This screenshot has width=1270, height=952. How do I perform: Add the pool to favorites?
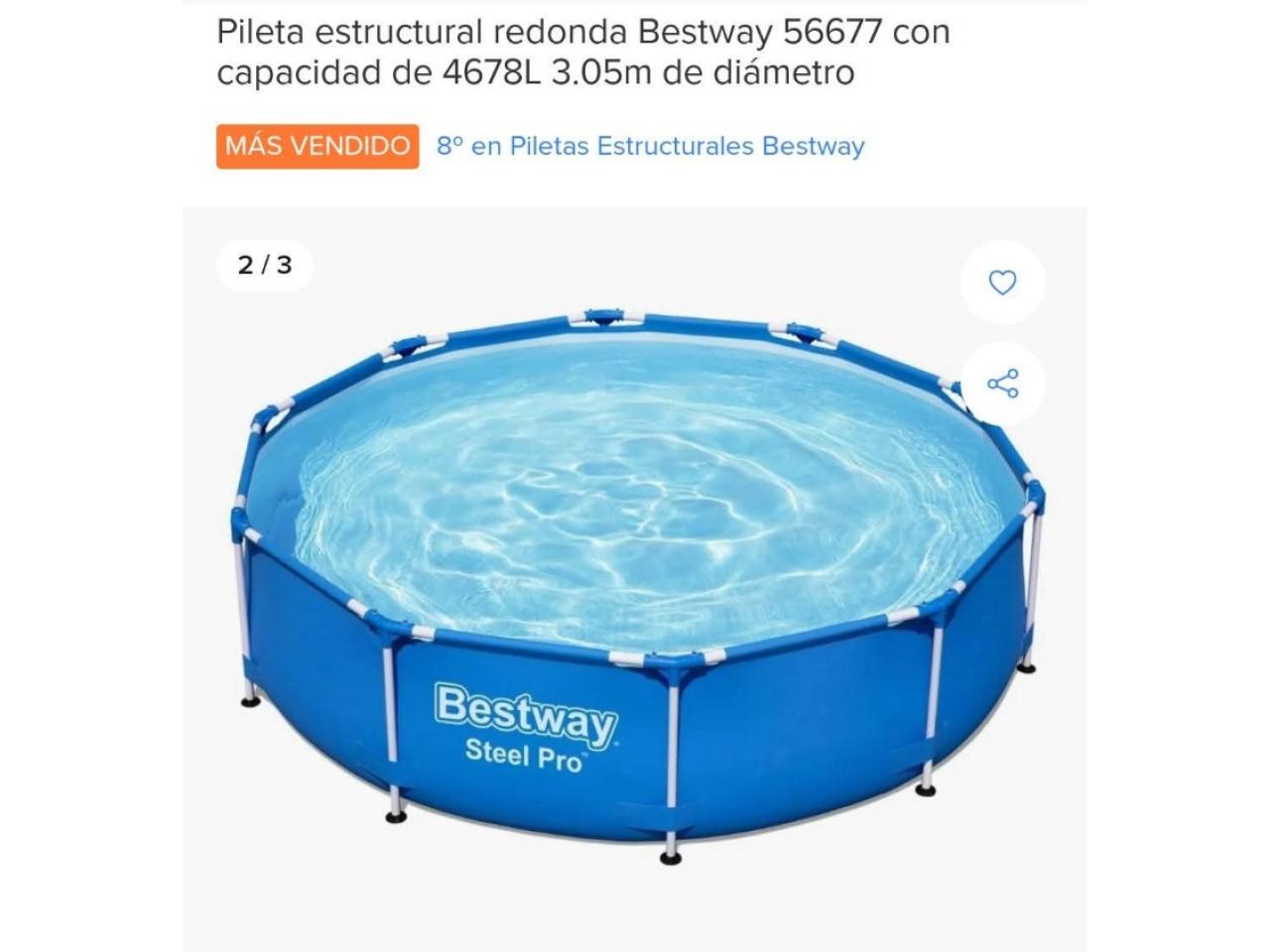point(1002,283)
